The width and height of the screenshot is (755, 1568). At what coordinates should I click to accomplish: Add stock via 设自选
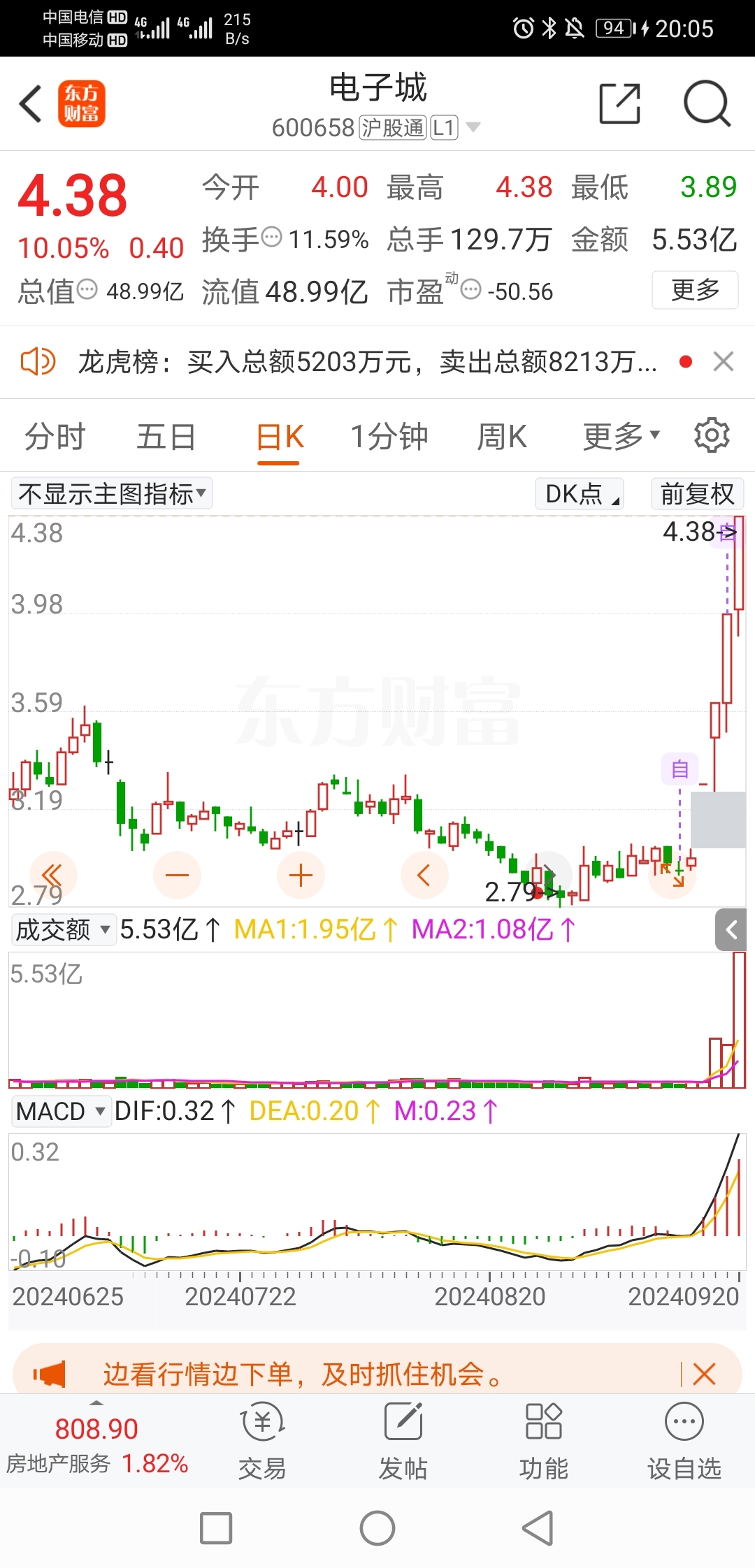[x=684, y=1441]
